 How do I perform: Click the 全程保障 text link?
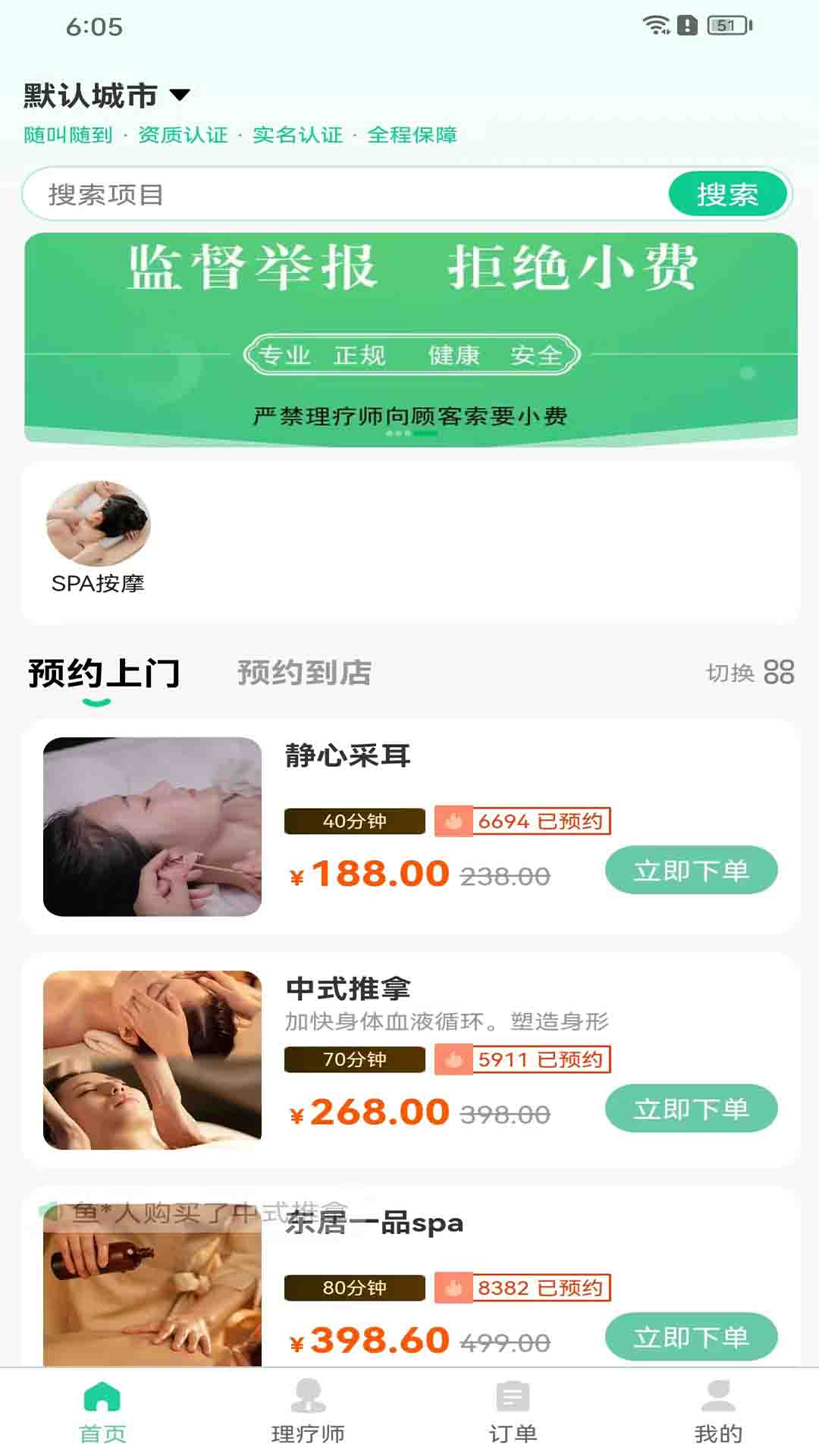[x=414, y=135]
